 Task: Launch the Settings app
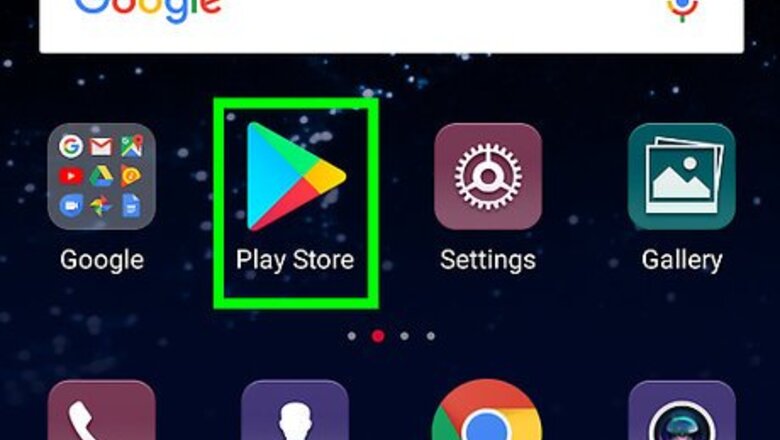488,178
